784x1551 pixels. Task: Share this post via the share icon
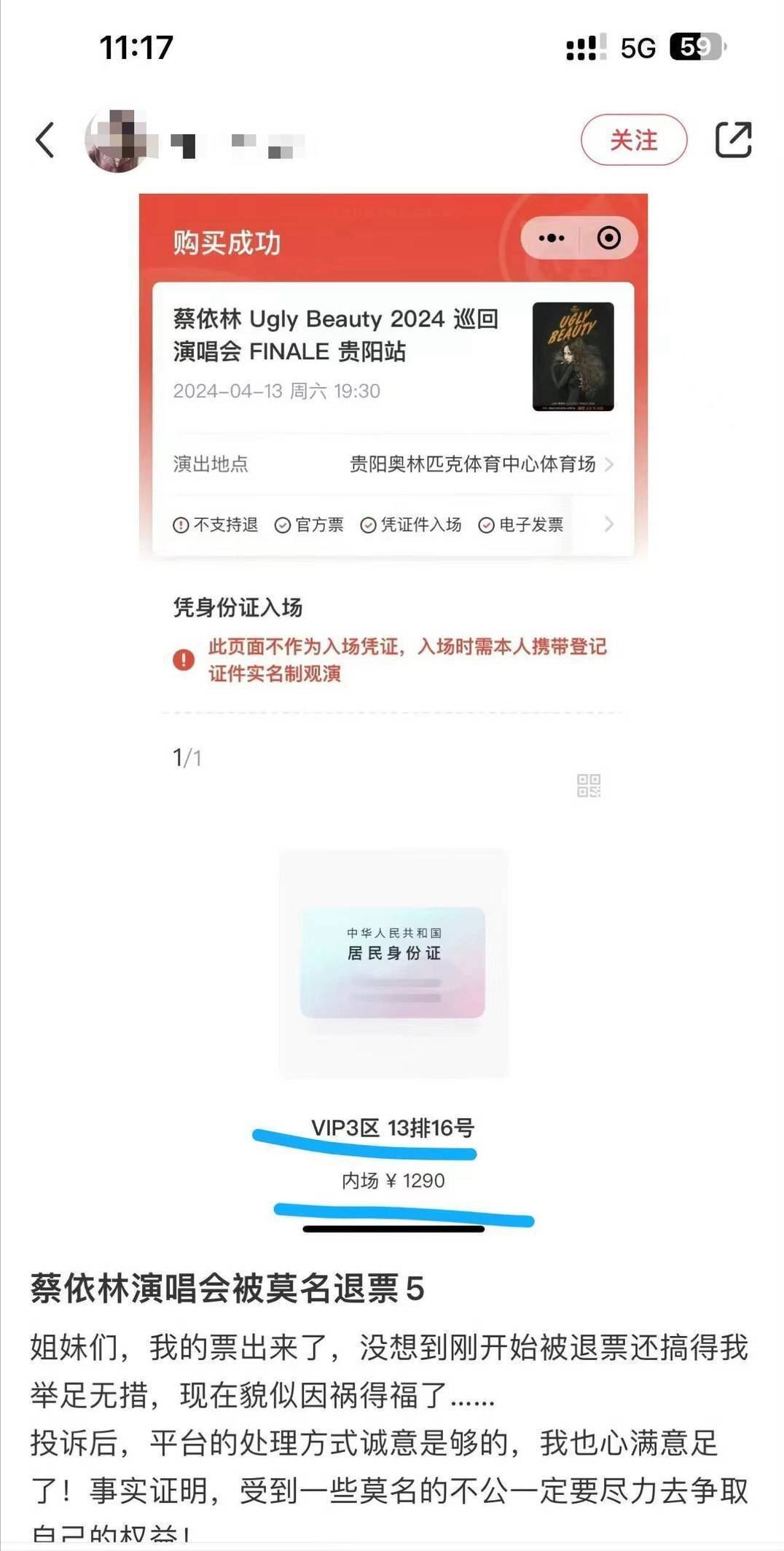(x=733, y=140)
